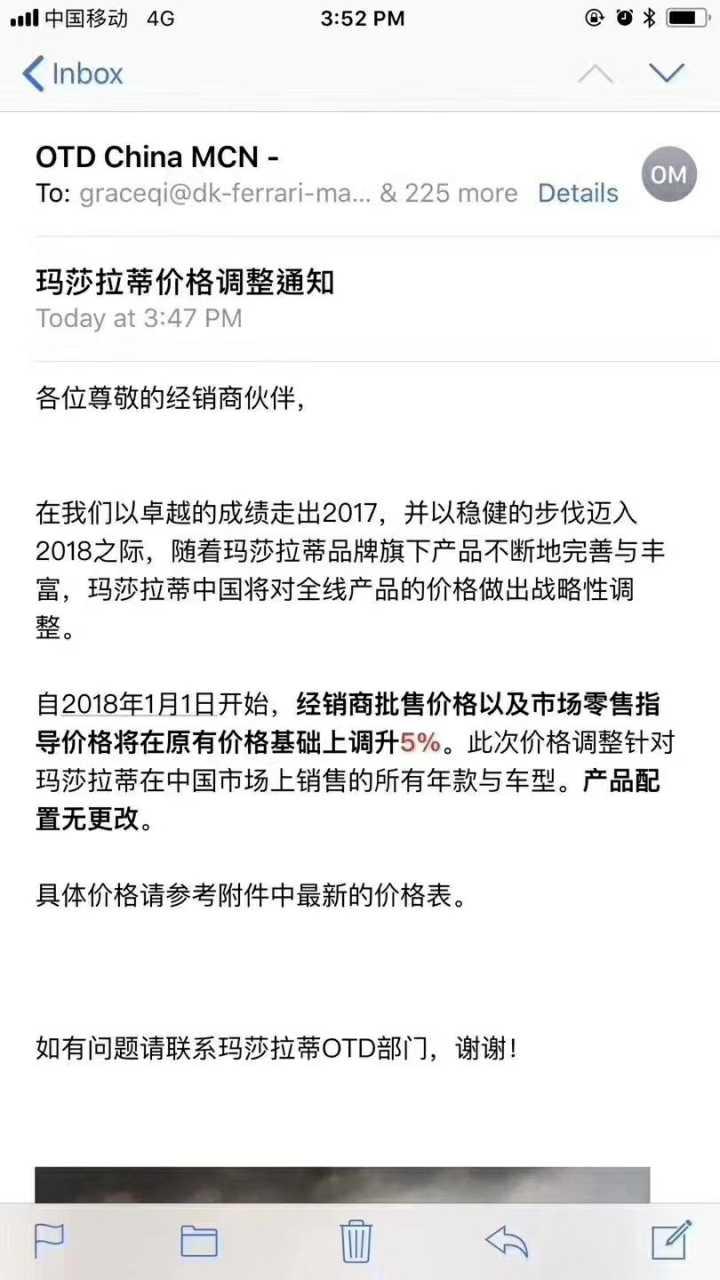Jump to the next message with down arrow
Image resolution: width=720 pixels, height=1280 pixels.
[666, 73]
